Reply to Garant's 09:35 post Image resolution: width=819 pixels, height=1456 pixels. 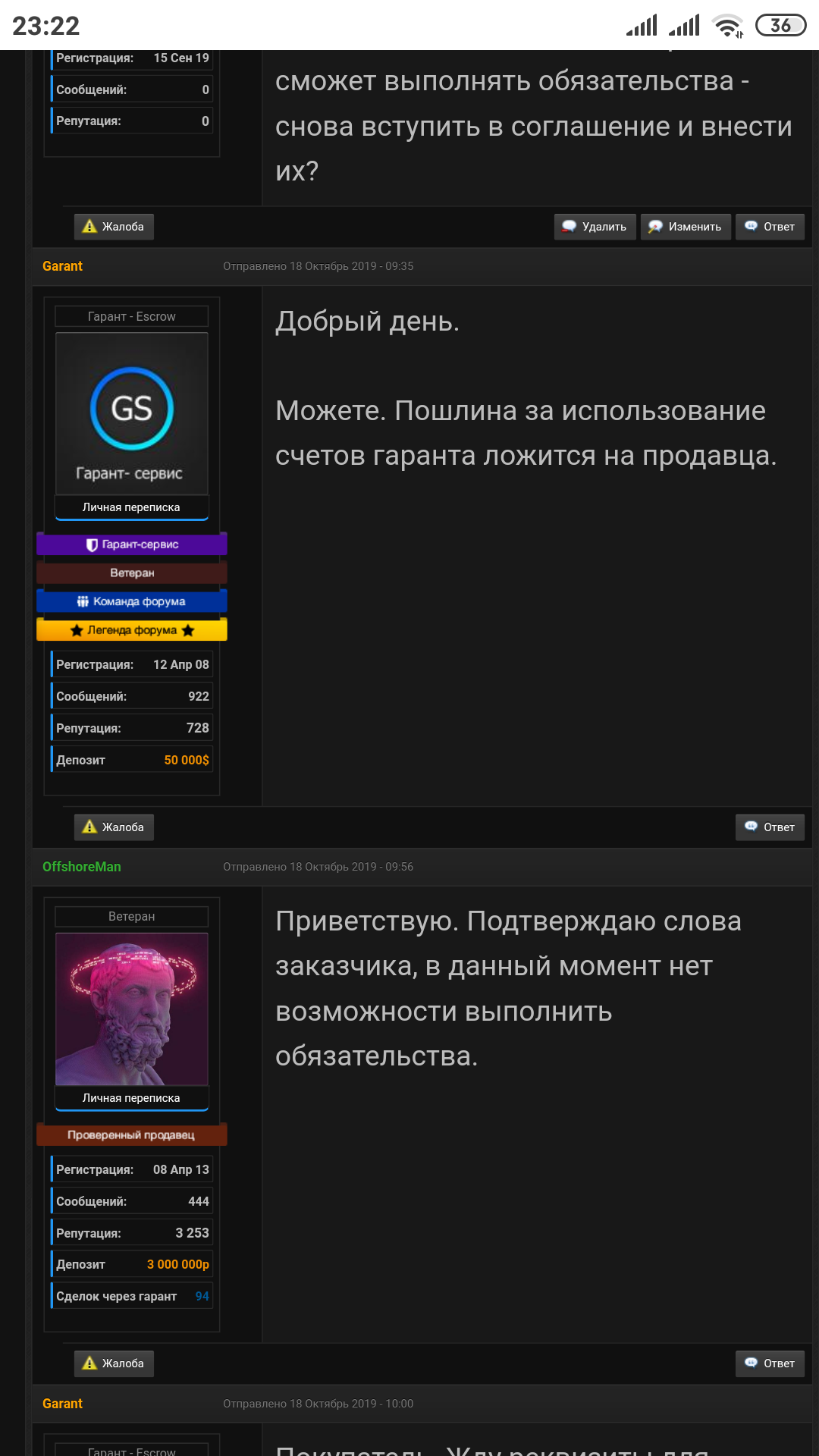770,827
